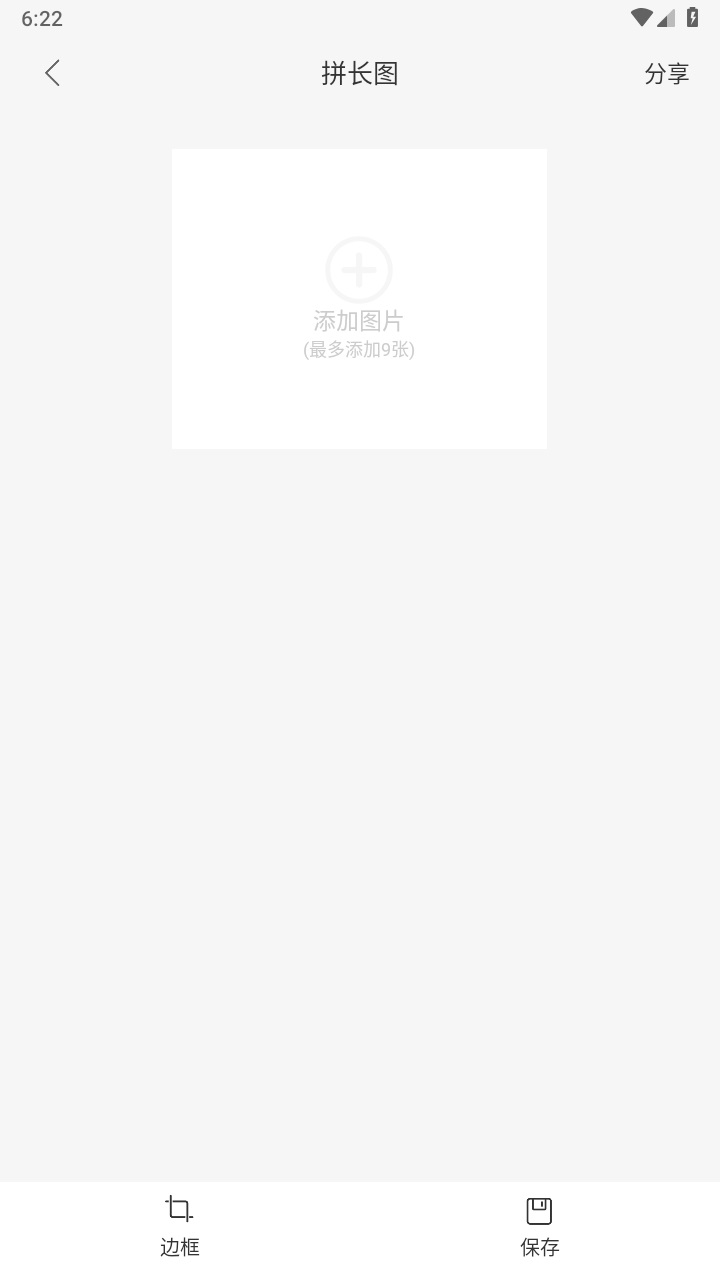Tap the 保存 label text

539,1247
